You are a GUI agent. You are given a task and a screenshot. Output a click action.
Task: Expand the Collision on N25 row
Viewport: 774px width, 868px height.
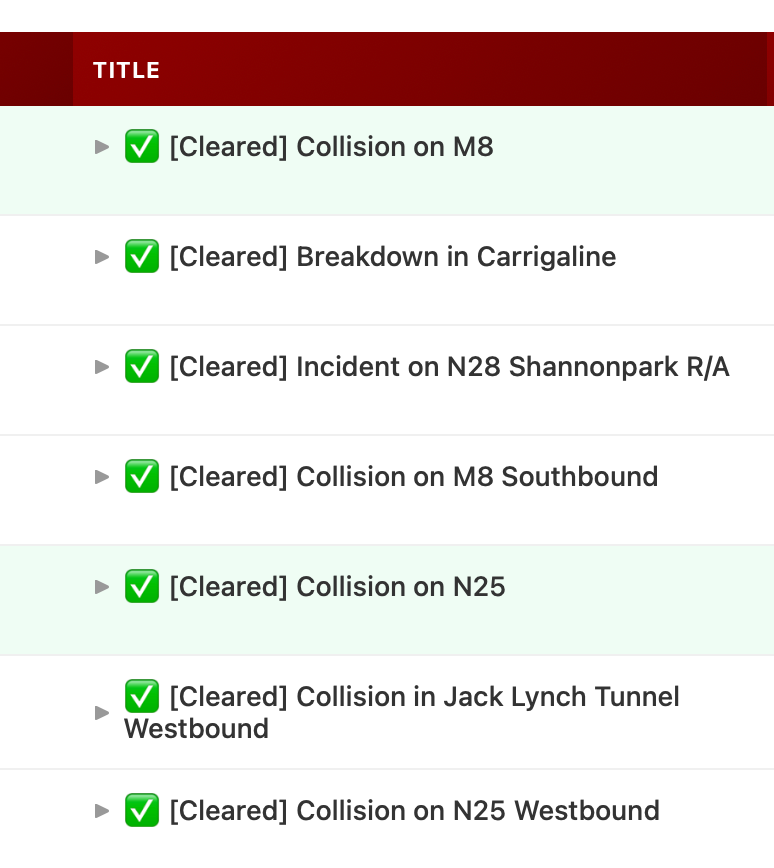pyautogui.click(x=101, y=587)
